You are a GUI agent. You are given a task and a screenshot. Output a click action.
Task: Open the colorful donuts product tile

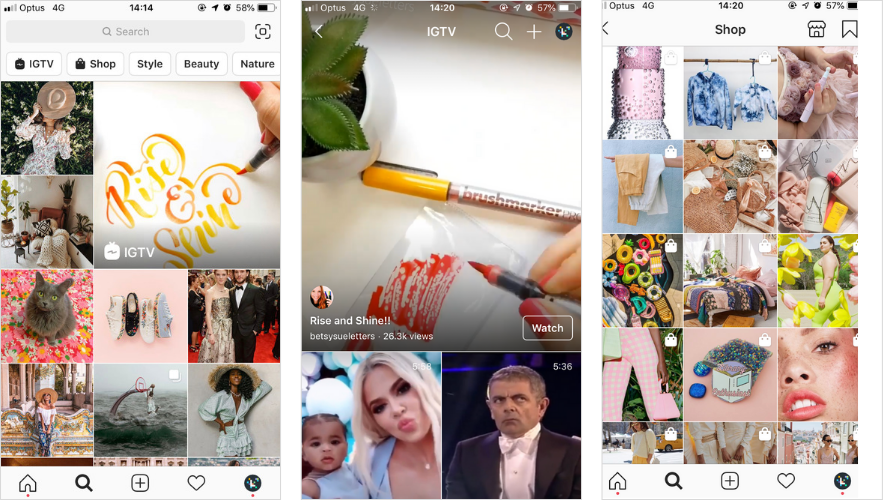coord(641,278)
